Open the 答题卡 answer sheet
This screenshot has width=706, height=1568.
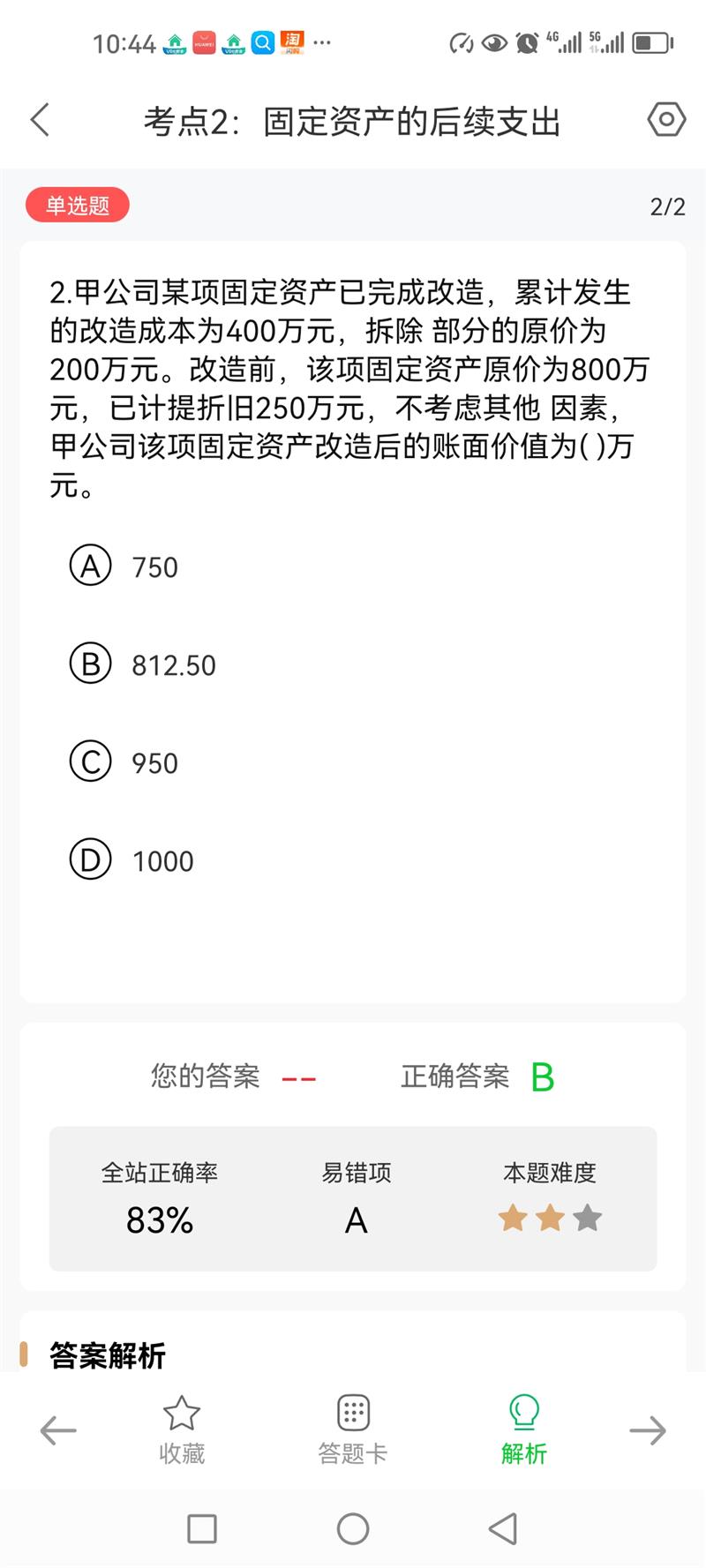click(353, 1429)
